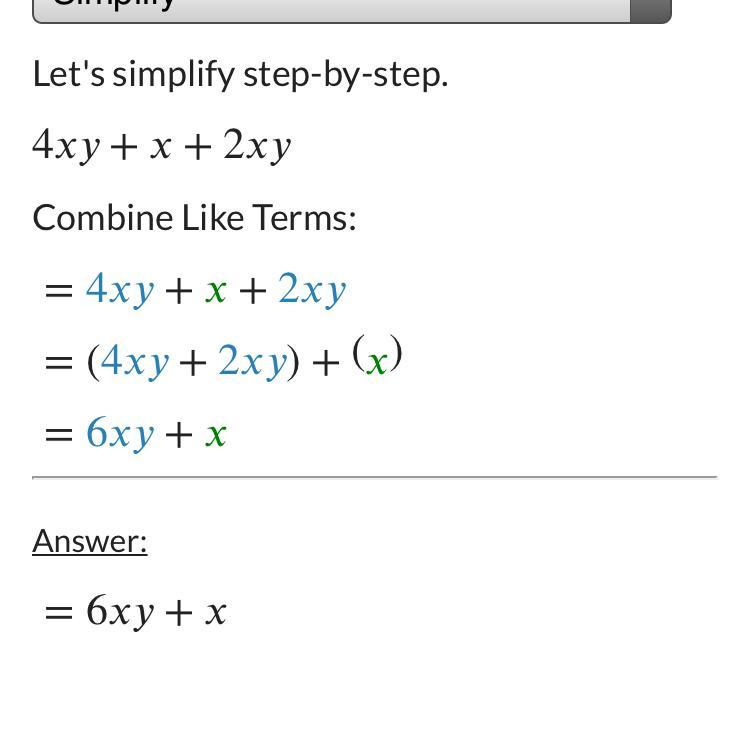Open the Simplify dropdown selector

coord(351,8)
